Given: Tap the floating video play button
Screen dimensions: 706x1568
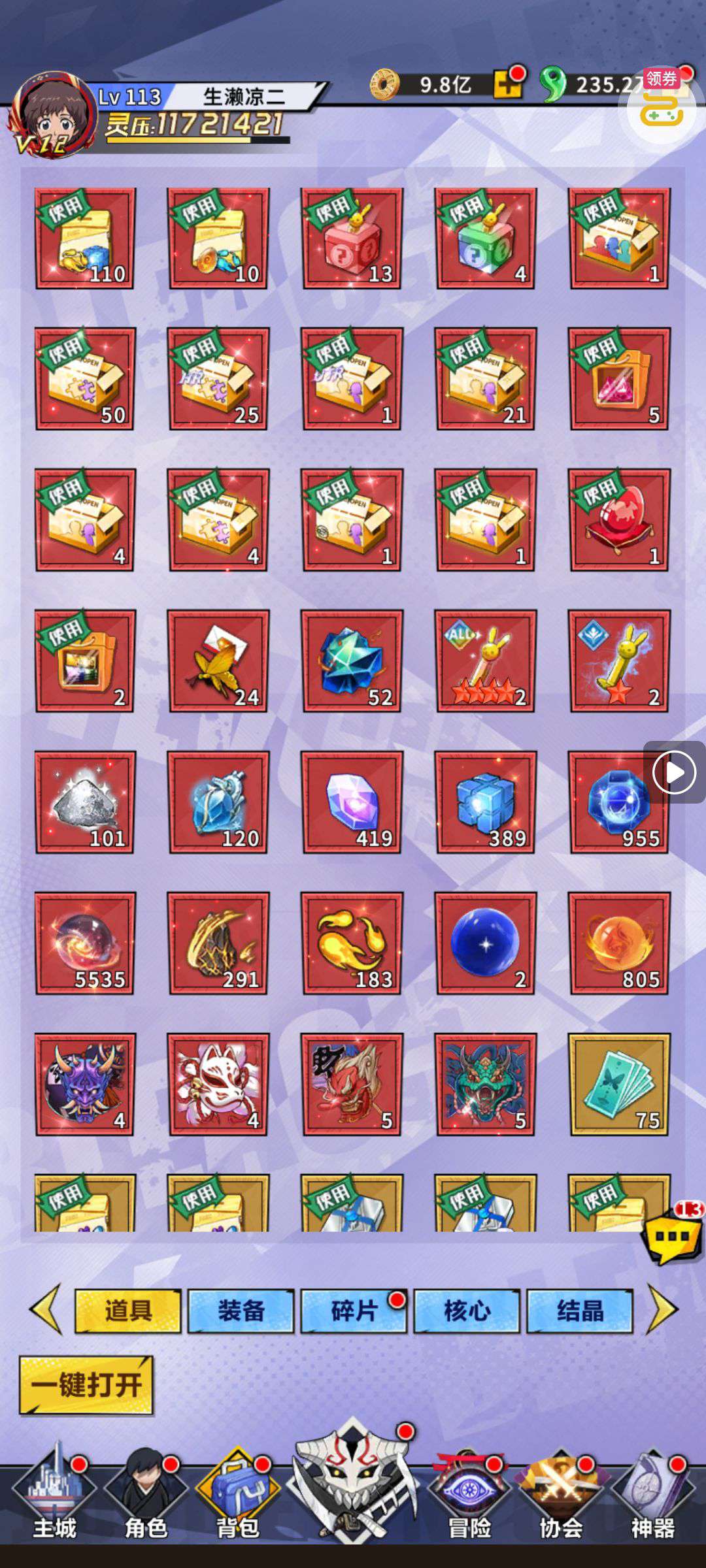Looking at the screenshot, I should [x=674, y=772].
